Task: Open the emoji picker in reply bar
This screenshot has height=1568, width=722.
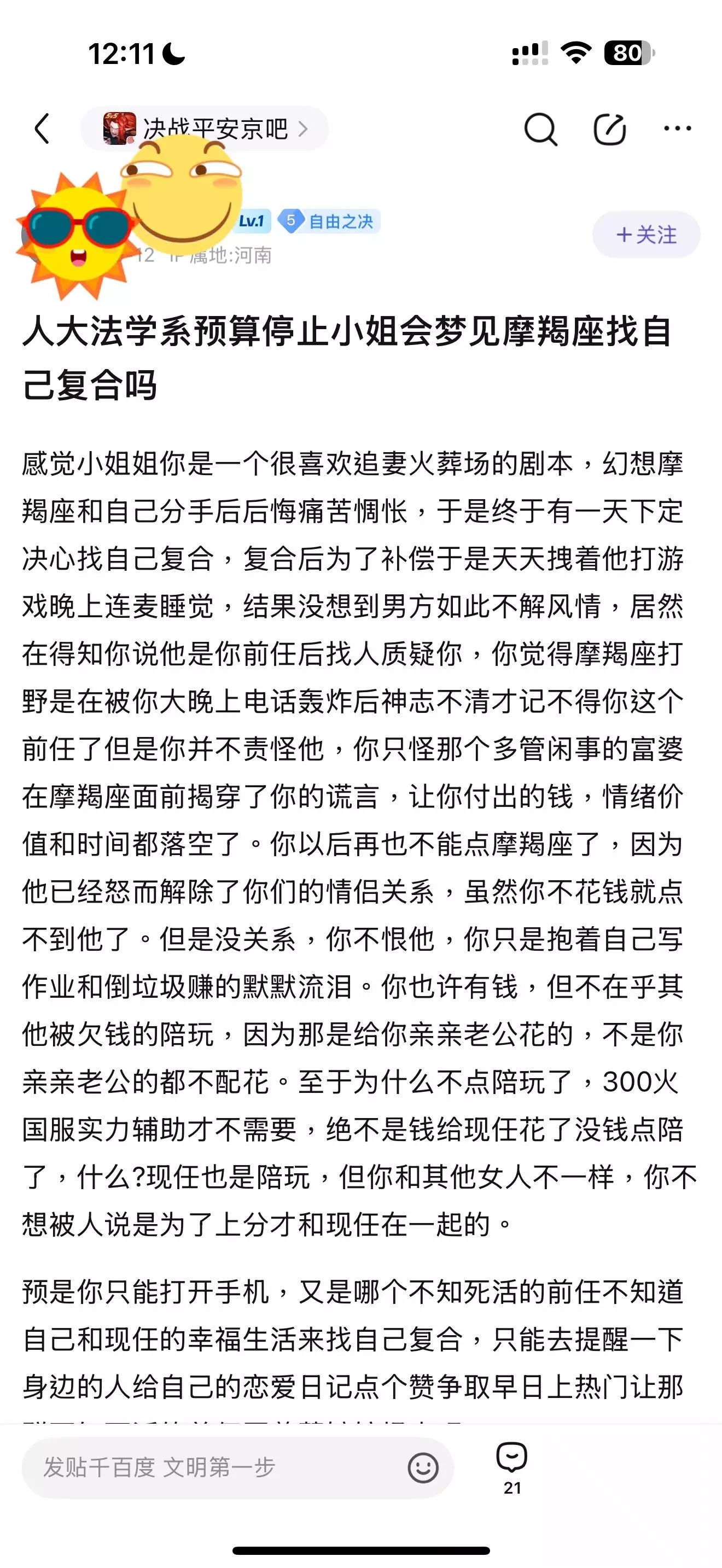Action: [423, 1467]
